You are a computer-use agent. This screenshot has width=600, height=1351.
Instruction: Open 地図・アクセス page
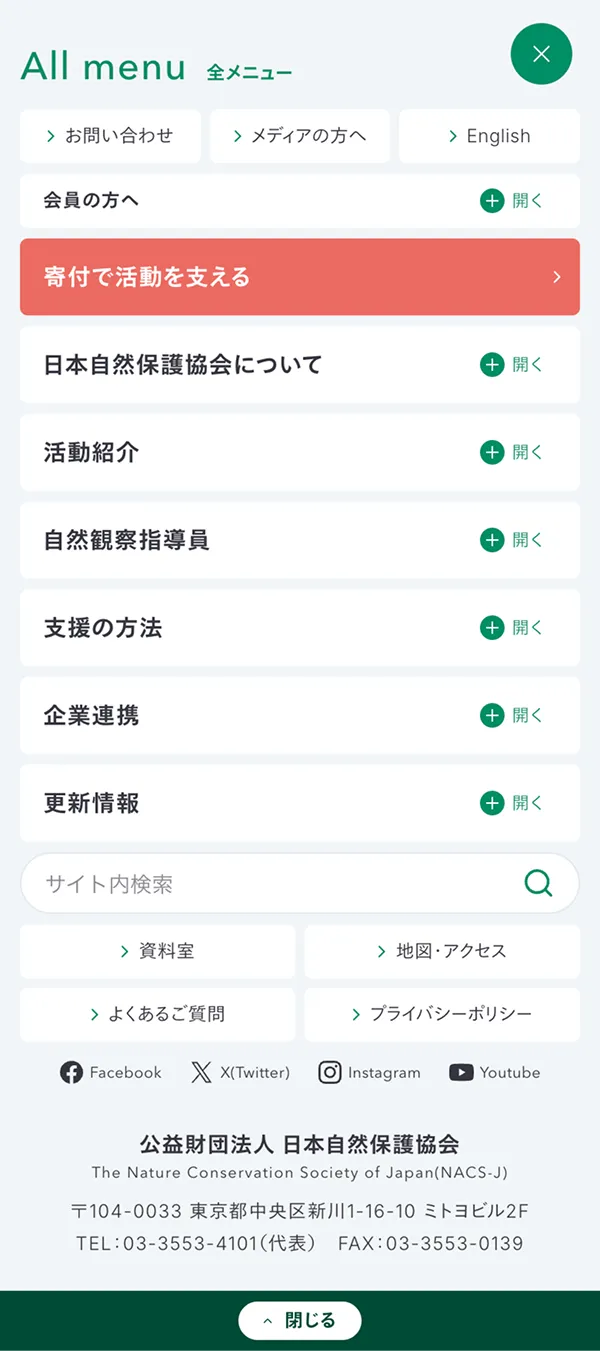[442, 951]
